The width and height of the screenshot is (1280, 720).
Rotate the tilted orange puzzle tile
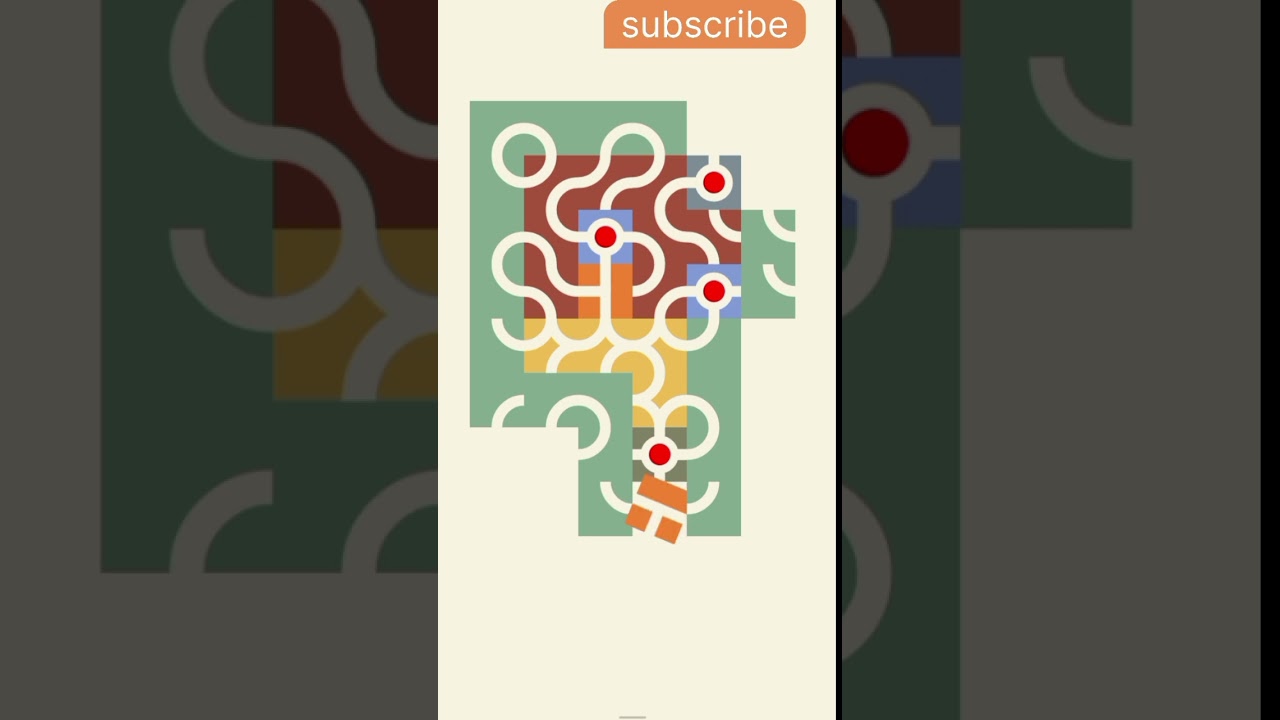[x=657, y=509]
